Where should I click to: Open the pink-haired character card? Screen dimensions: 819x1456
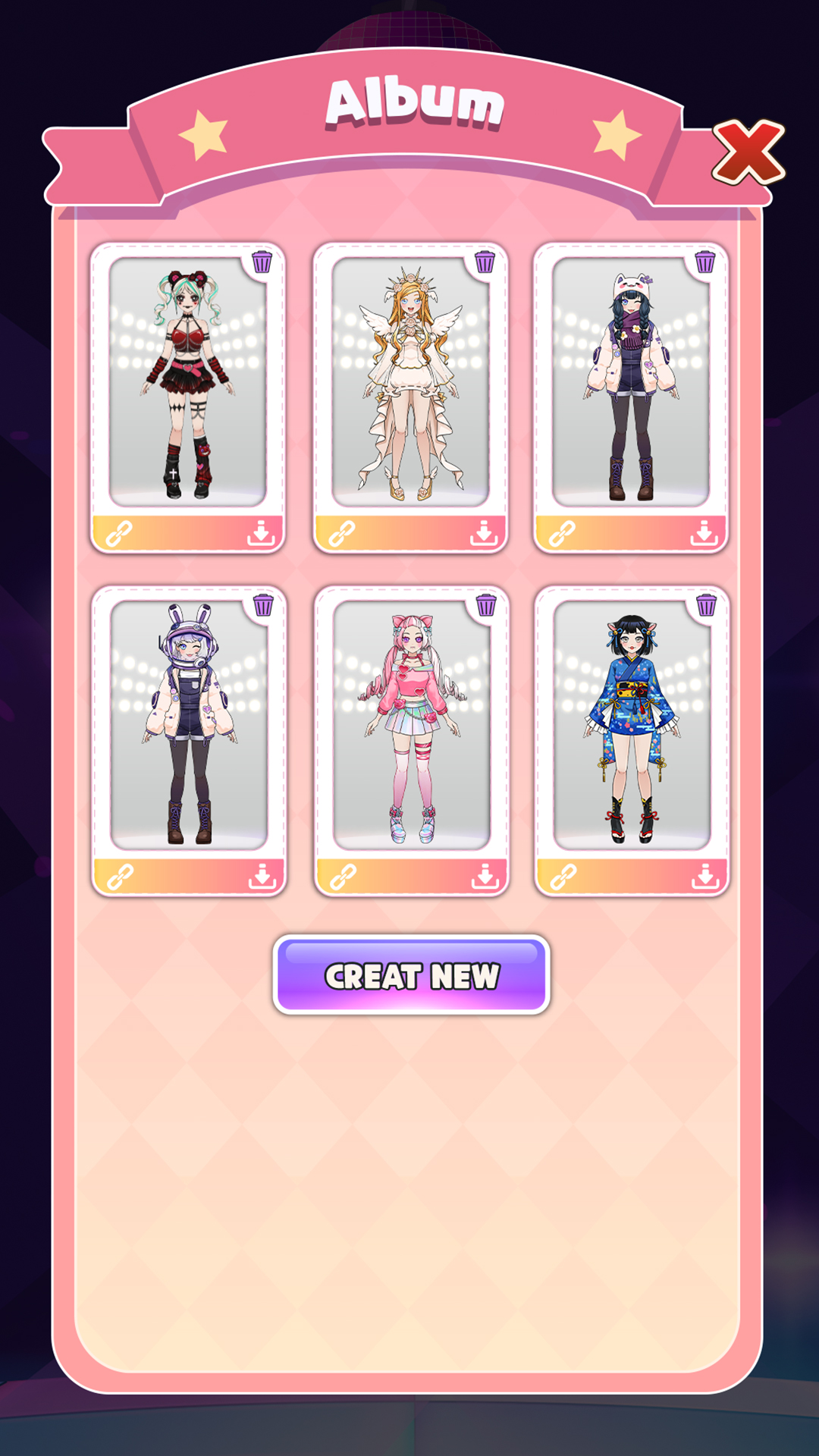(411, 724)
